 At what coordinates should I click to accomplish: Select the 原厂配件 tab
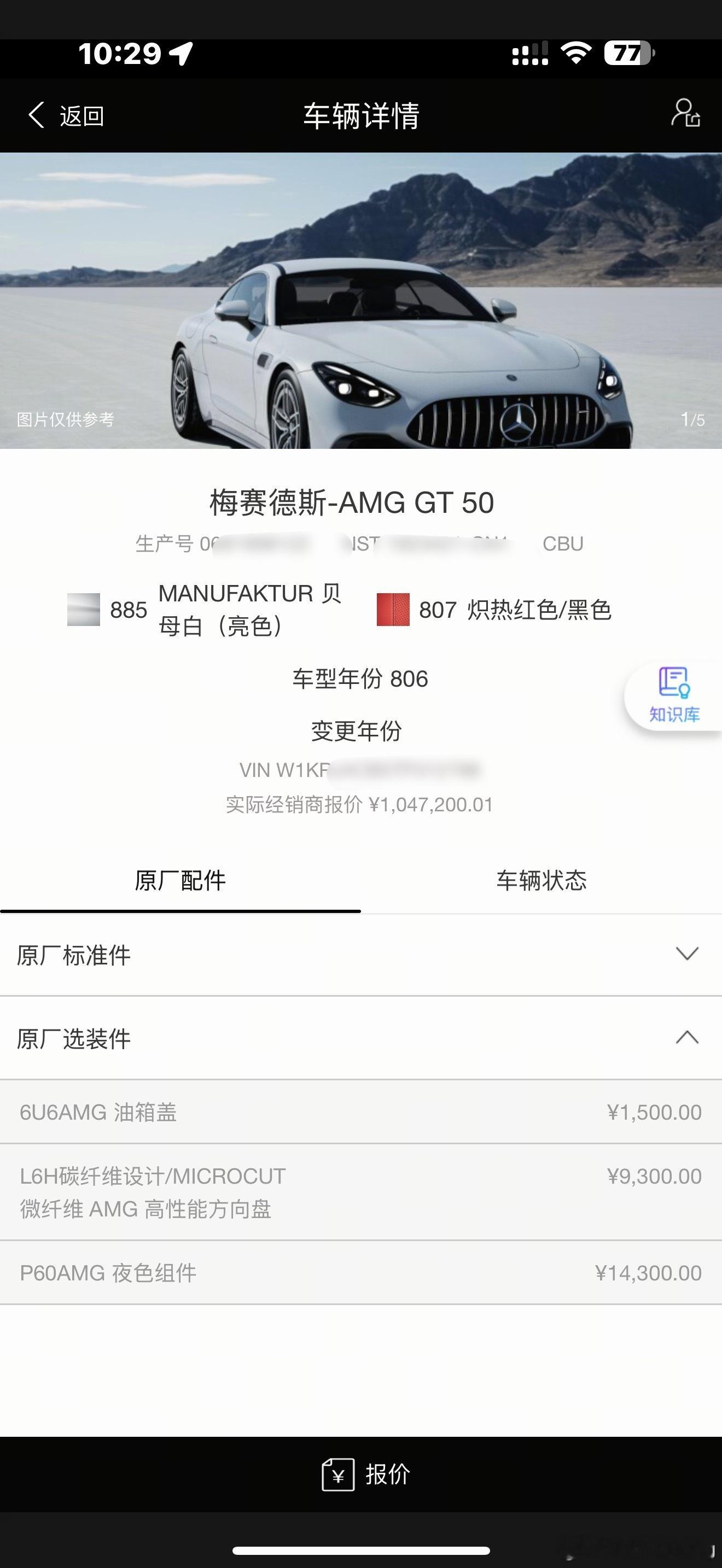tap(180, 880)
